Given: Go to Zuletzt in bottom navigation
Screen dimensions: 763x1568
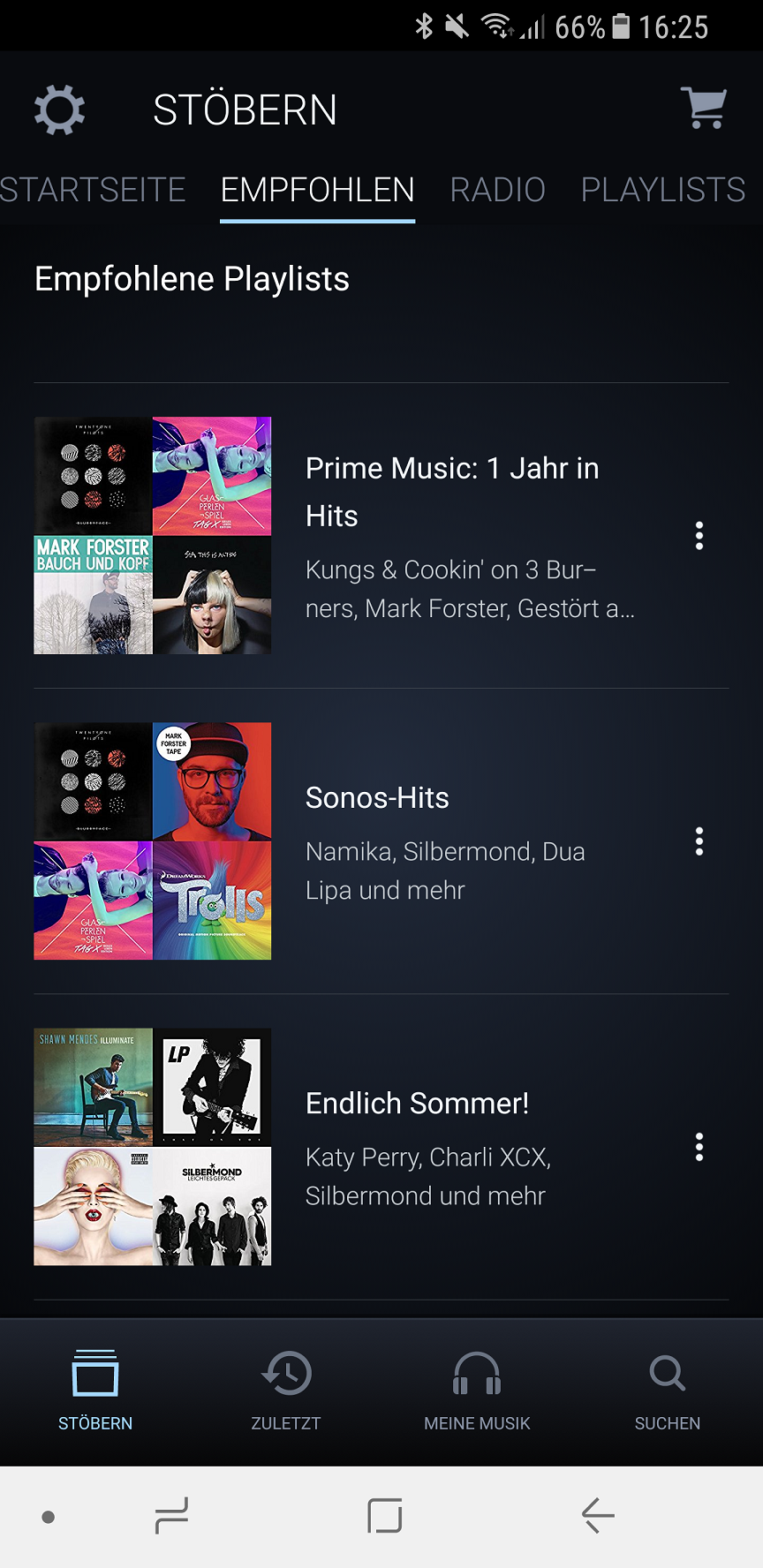Looking at the screenshot, I should [x=286, y=1391].
